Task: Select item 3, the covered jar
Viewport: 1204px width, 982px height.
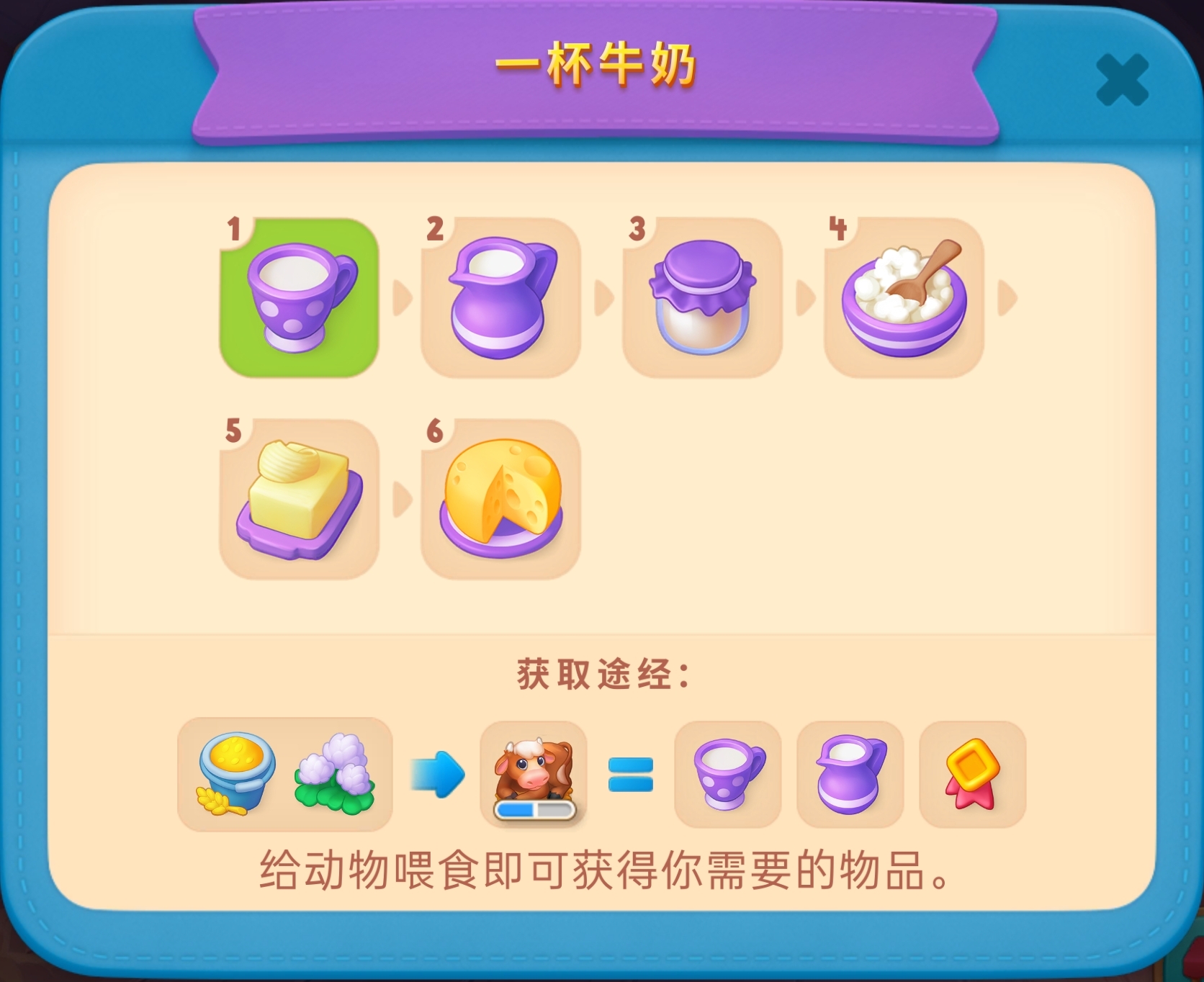Action: tap(702, 297)
